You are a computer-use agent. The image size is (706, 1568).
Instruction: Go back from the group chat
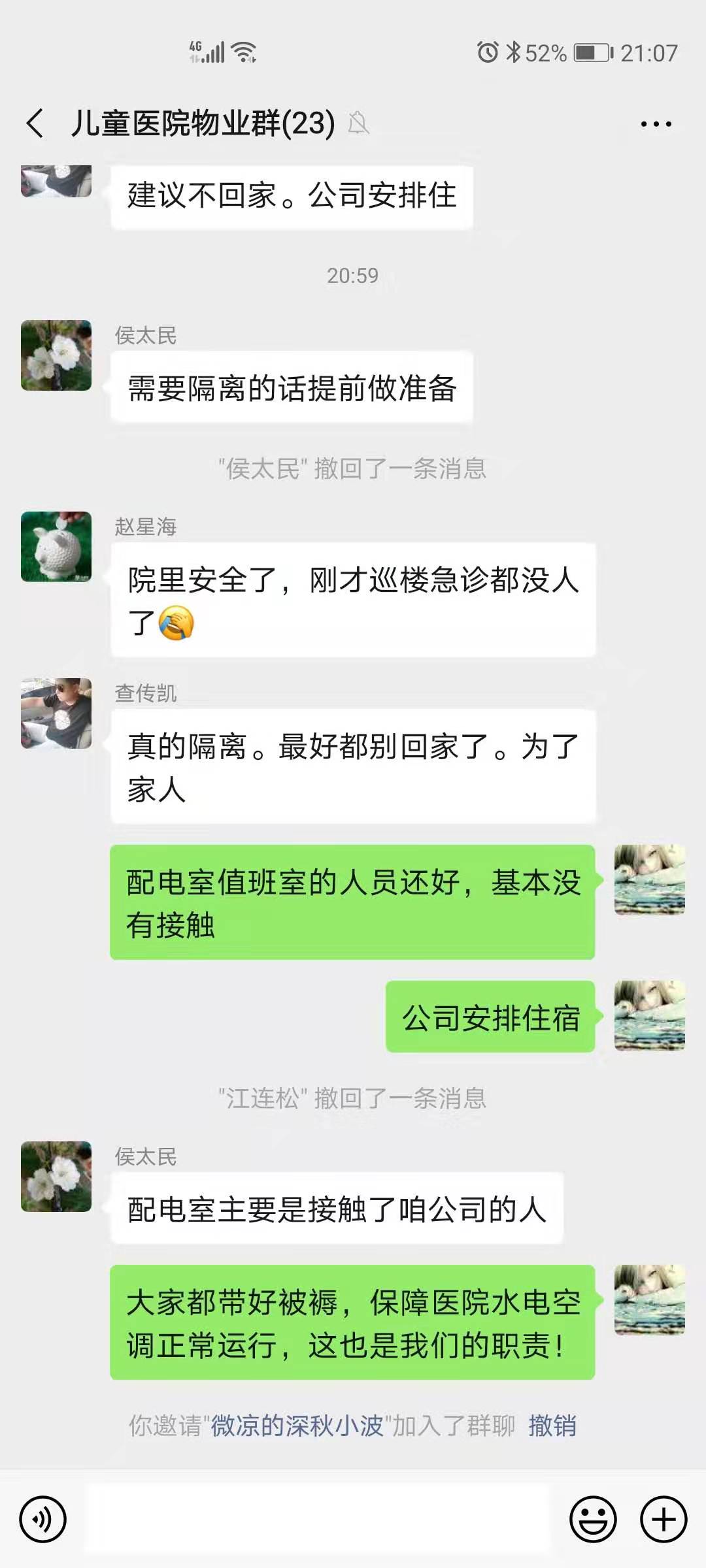[35, 123]
